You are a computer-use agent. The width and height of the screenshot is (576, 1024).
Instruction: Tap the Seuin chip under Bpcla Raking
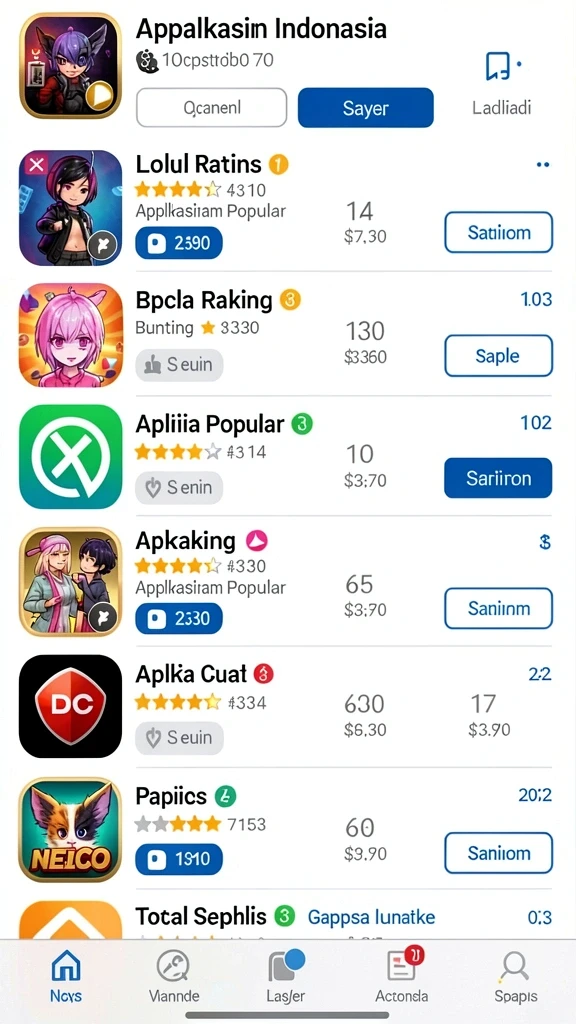click(x=179, y=365)
